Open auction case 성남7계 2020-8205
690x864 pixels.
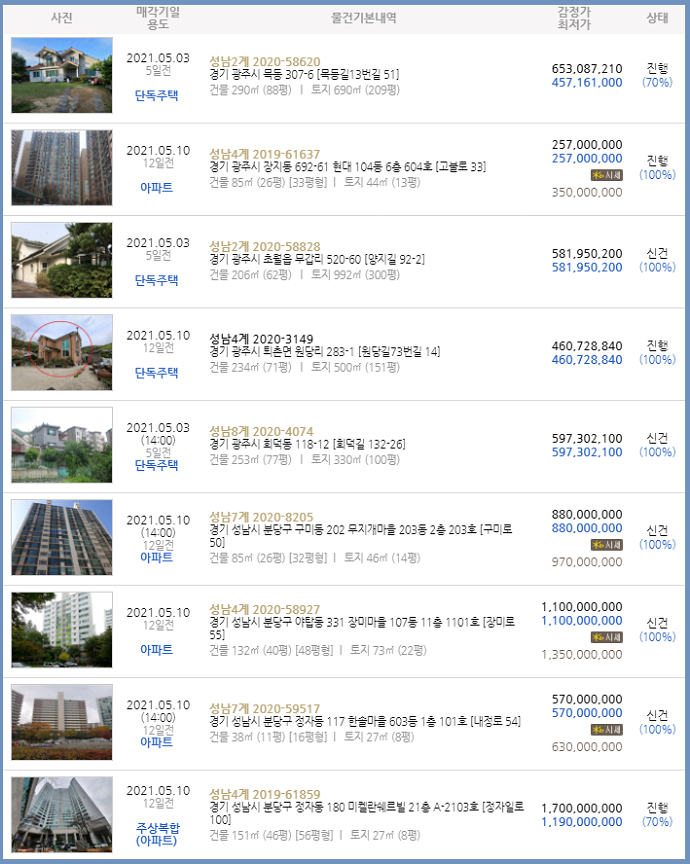261,518
